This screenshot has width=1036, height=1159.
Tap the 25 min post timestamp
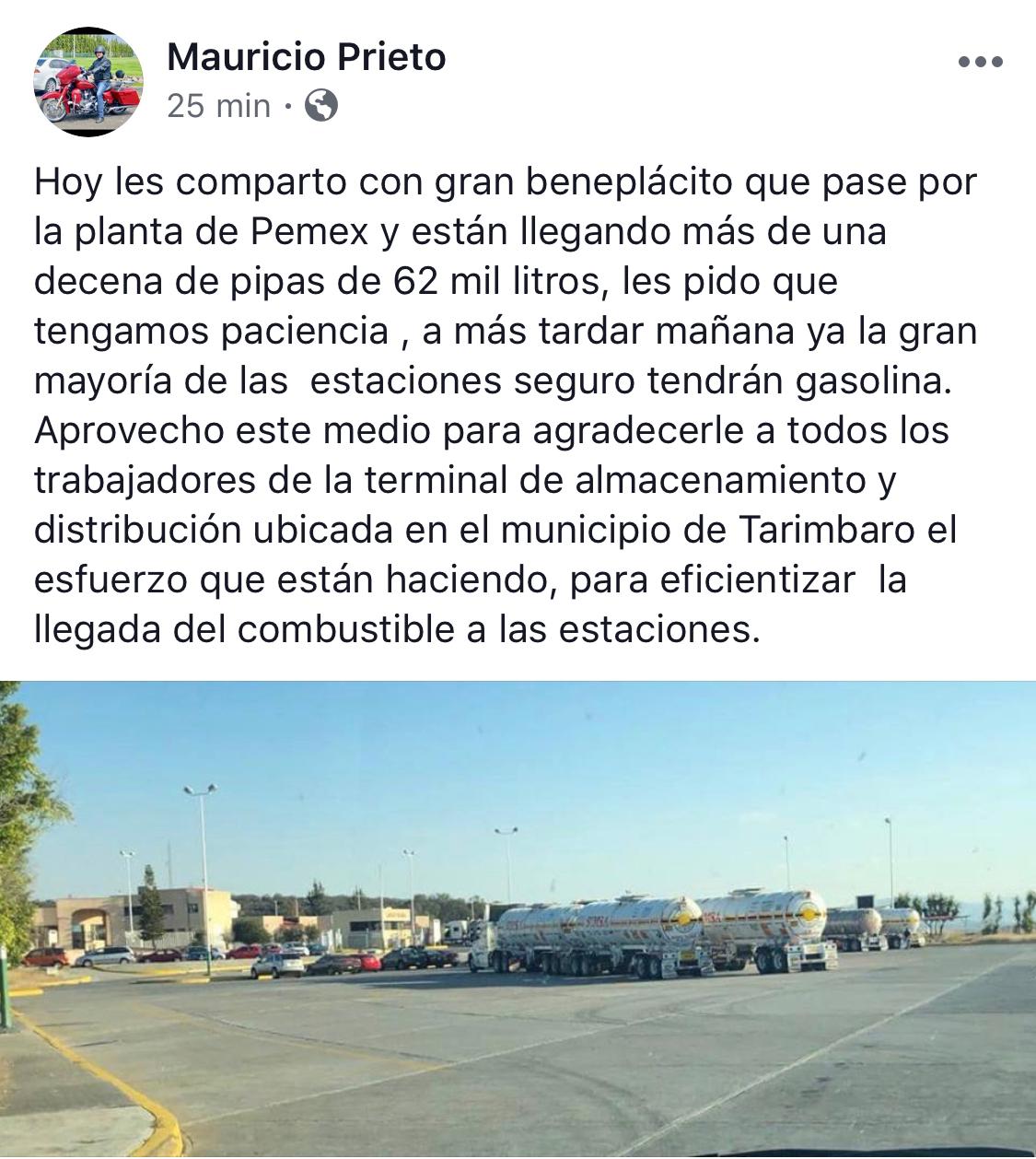point(219,106)
